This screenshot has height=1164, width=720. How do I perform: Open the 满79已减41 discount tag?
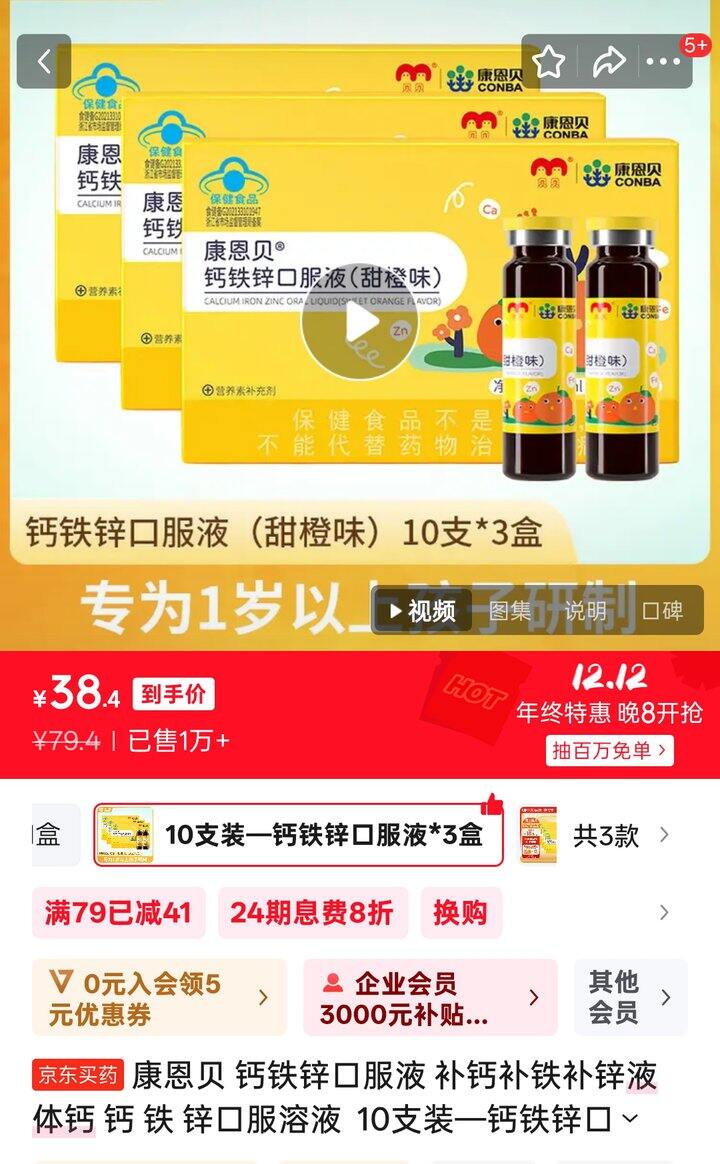pos(118,913)
